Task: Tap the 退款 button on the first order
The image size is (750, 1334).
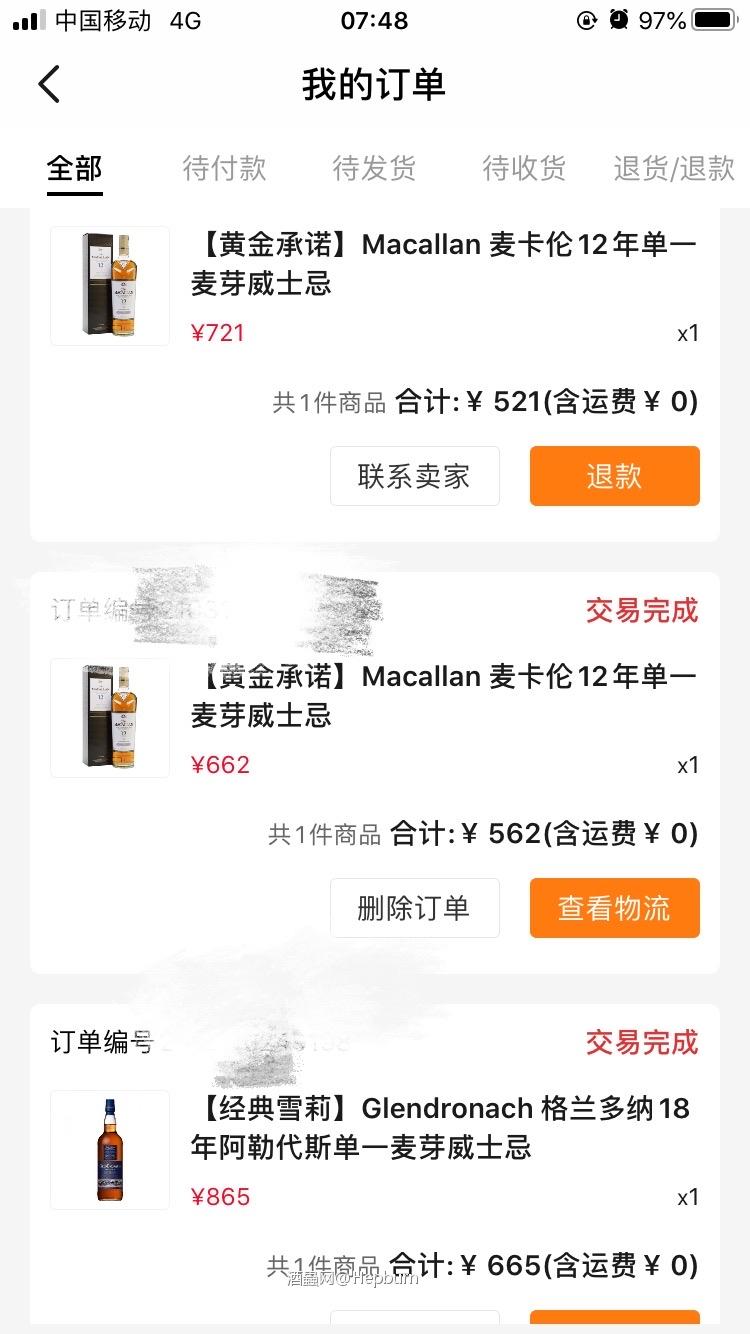Action: coord(614,476)
